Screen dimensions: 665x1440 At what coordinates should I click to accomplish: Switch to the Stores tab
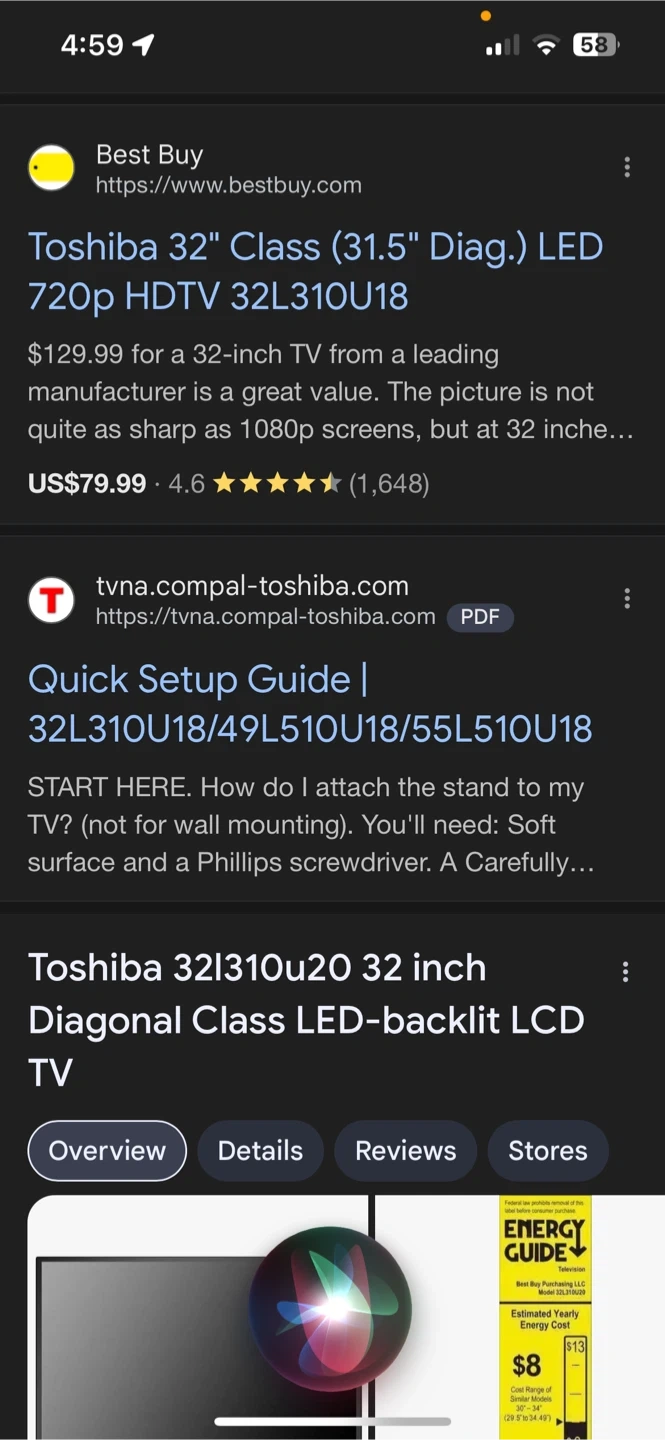(x=547, y=1151)
